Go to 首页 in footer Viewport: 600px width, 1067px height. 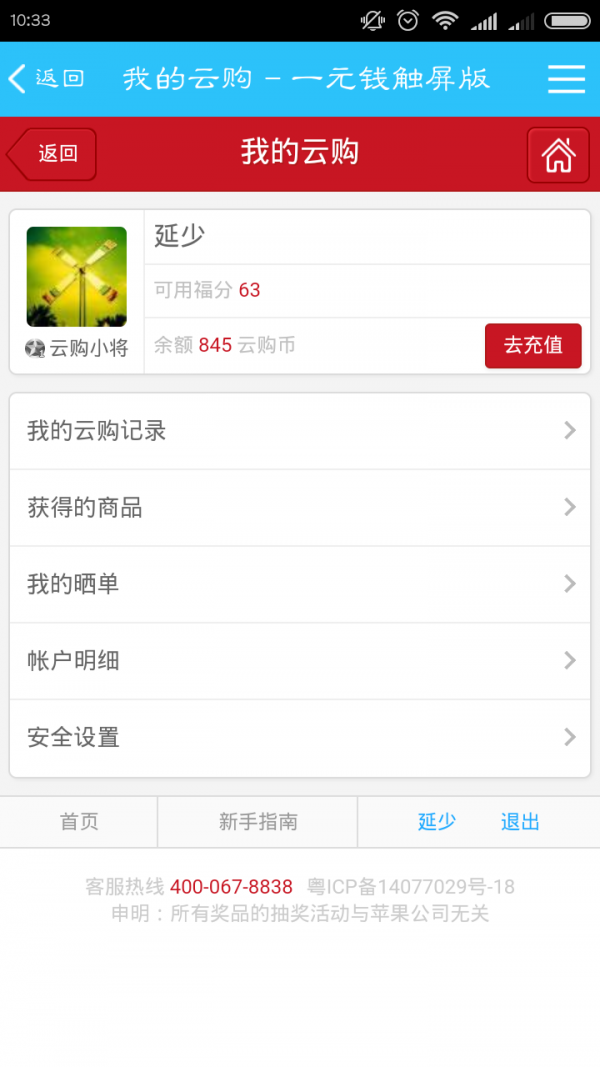point(79,822)
